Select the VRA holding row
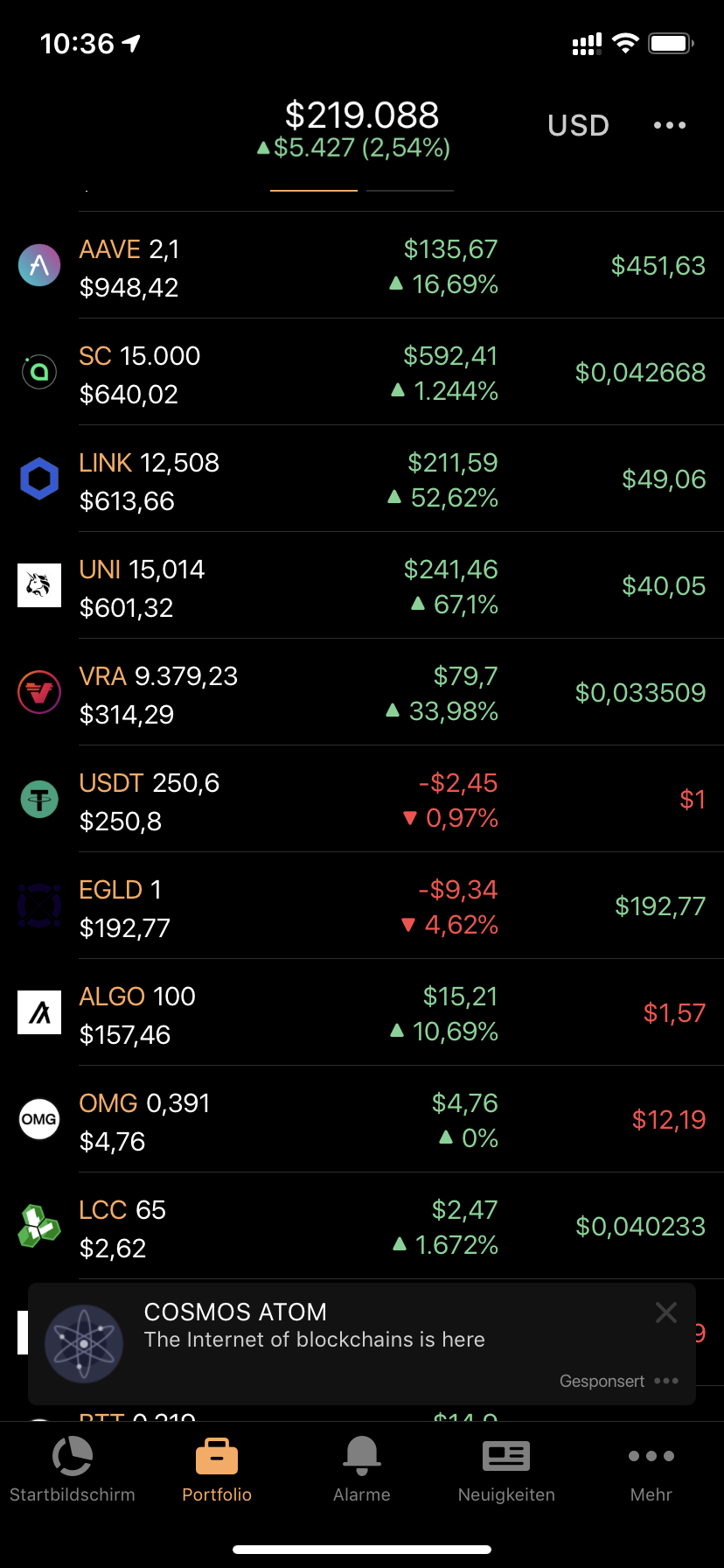This screenshot has height=1568, width=724. pos(362,693)
